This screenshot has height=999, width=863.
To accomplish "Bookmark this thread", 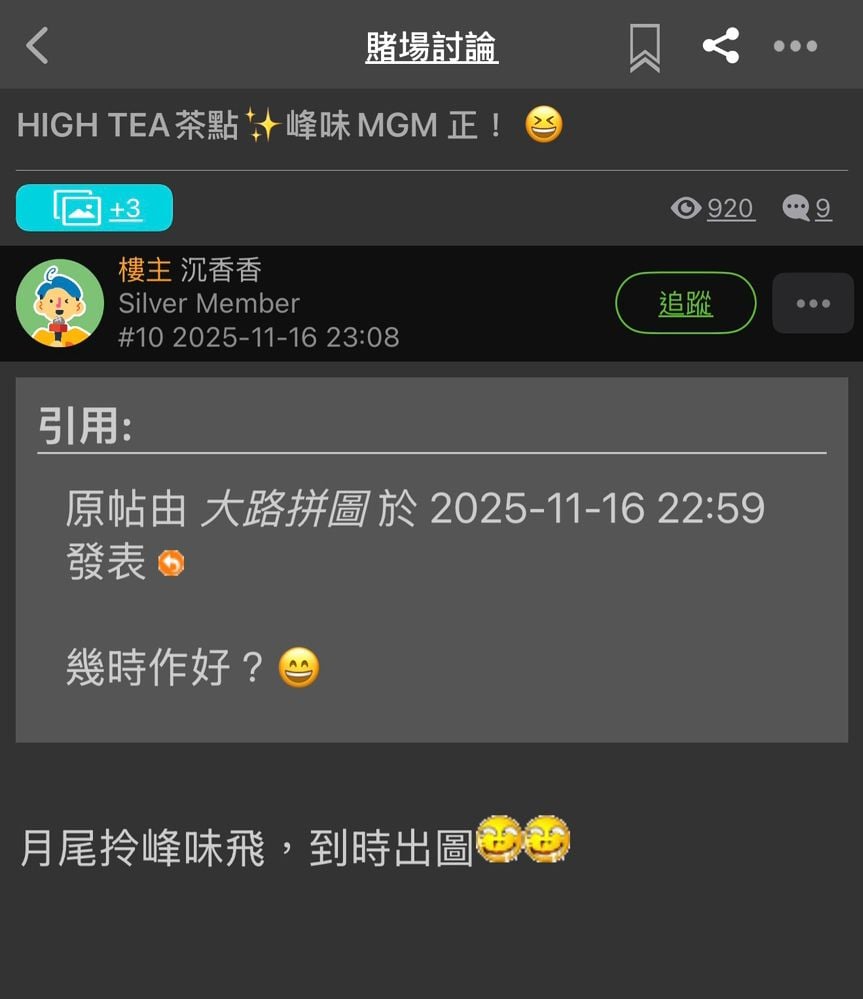I will (x=645, y=47).
